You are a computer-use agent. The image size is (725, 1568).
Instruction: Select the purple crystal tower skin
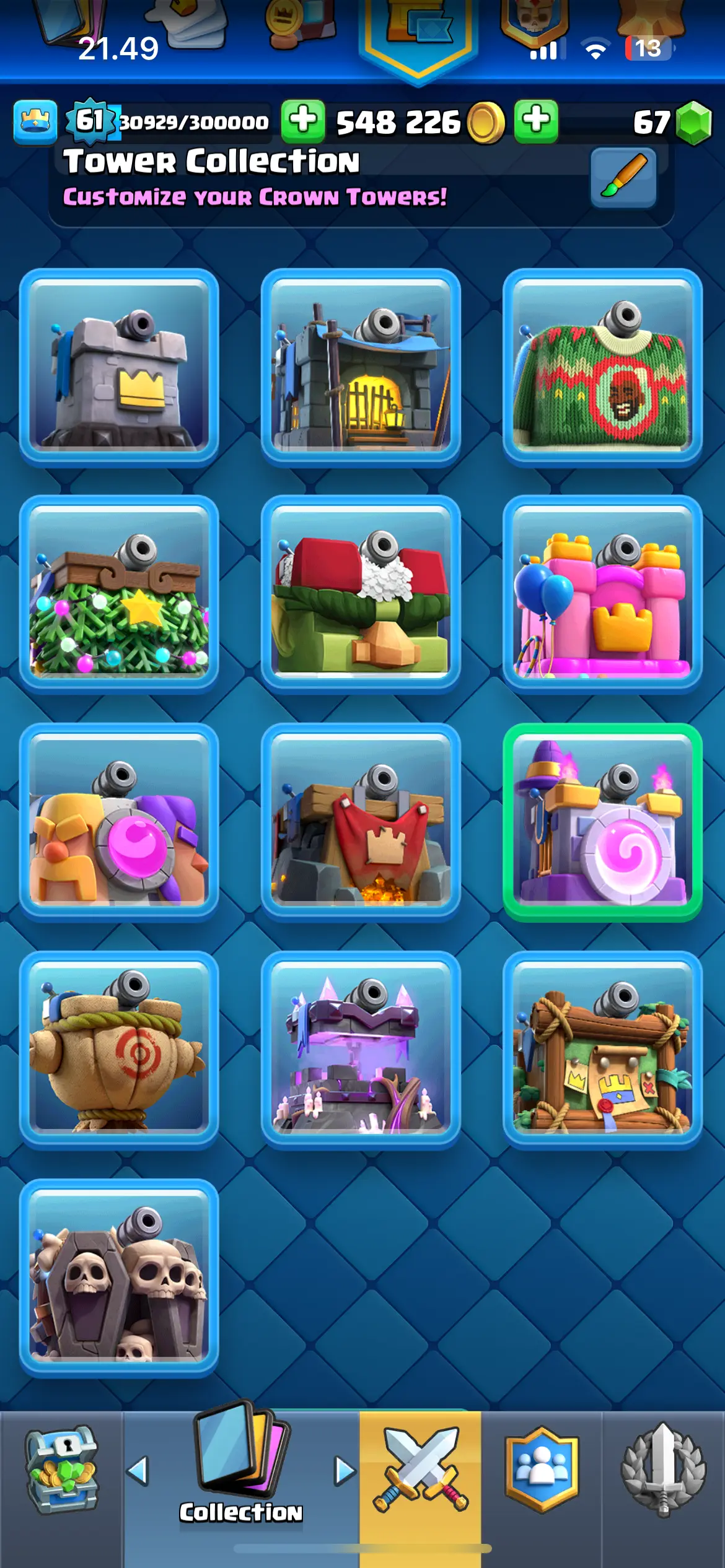click(361, 1050)
